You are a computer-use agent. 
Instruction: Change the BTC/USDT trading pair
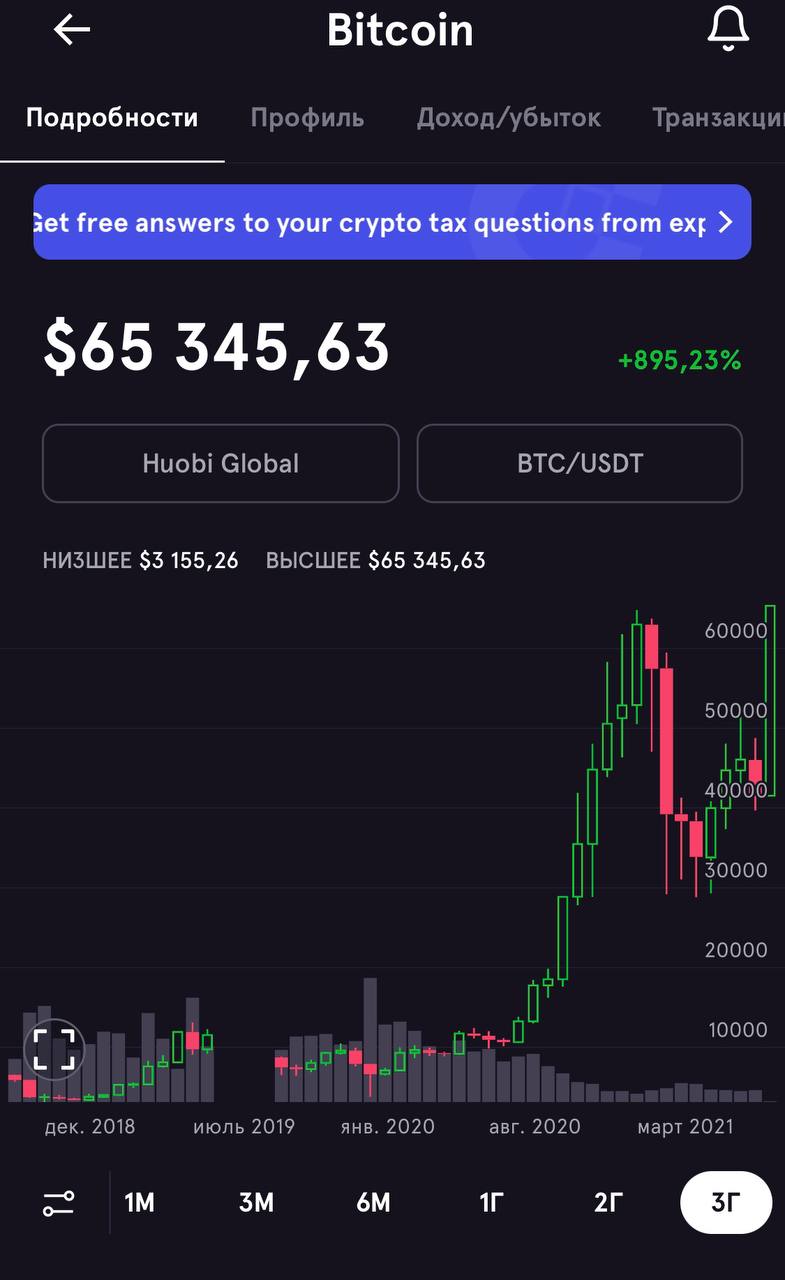point(580,463)
